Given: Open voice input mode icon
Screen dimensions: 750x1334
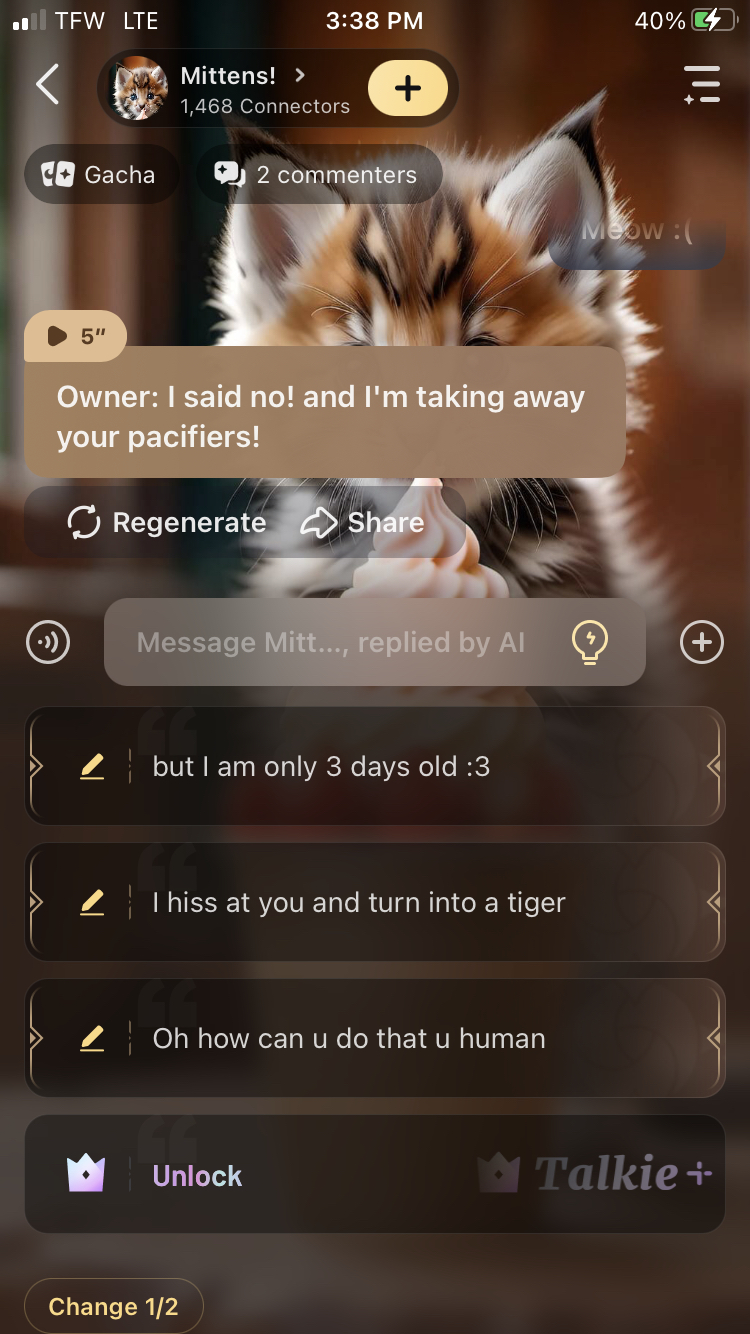Looking at the screenshot, I should coord(48,642).
